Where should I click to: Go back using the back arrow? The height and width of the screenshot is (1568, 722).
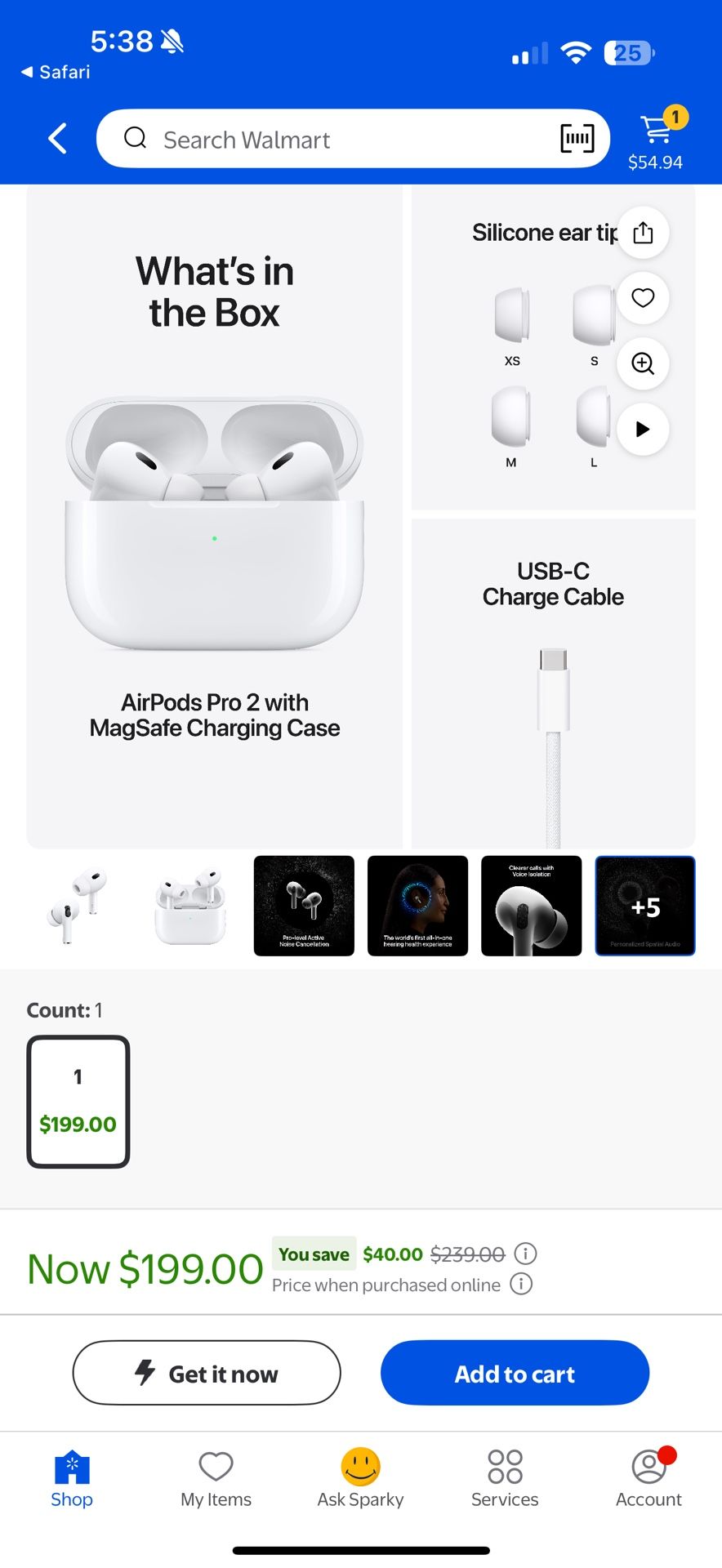[x=56, y=138]
